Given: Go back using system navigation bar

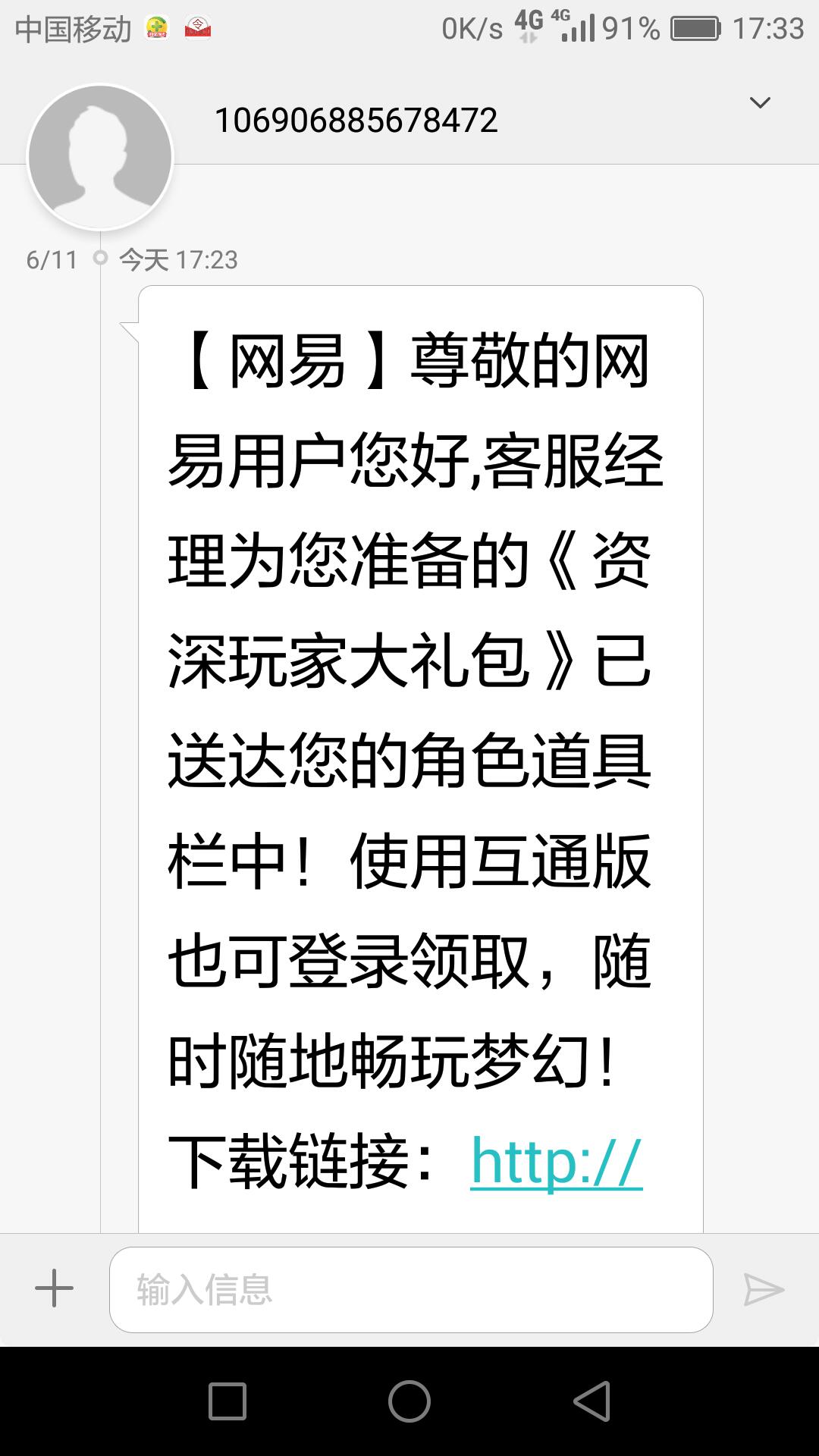Looking at the screenshot, I should pyautogui.click(x=592, y=1401).
